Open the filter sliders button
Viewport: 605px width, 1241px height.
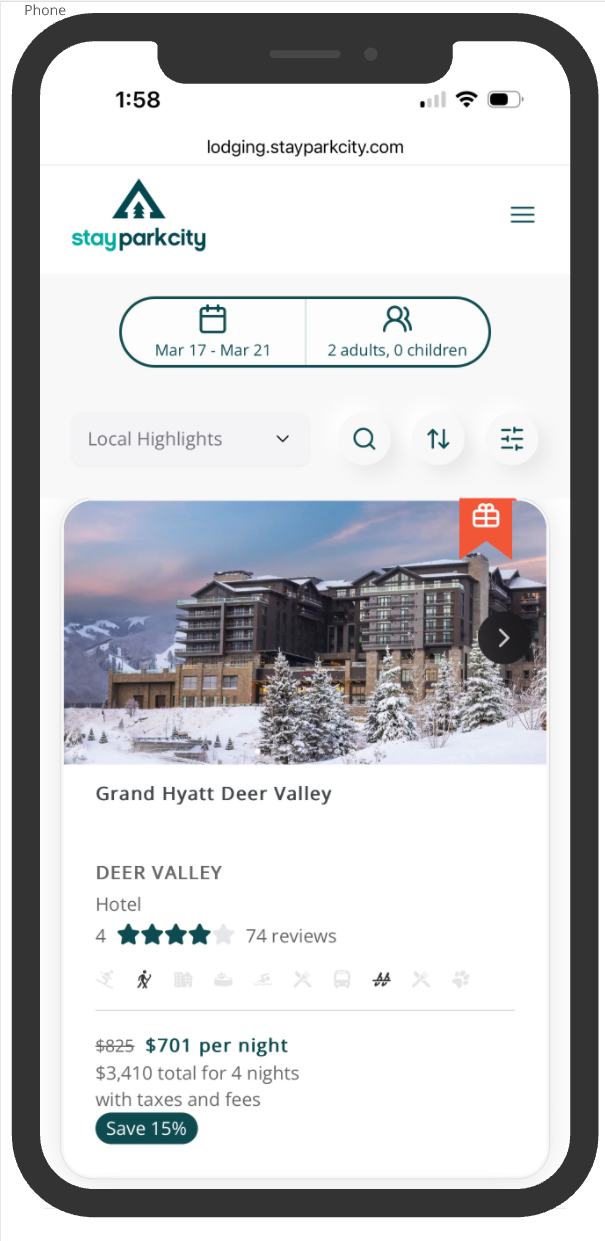pos(512,439)
